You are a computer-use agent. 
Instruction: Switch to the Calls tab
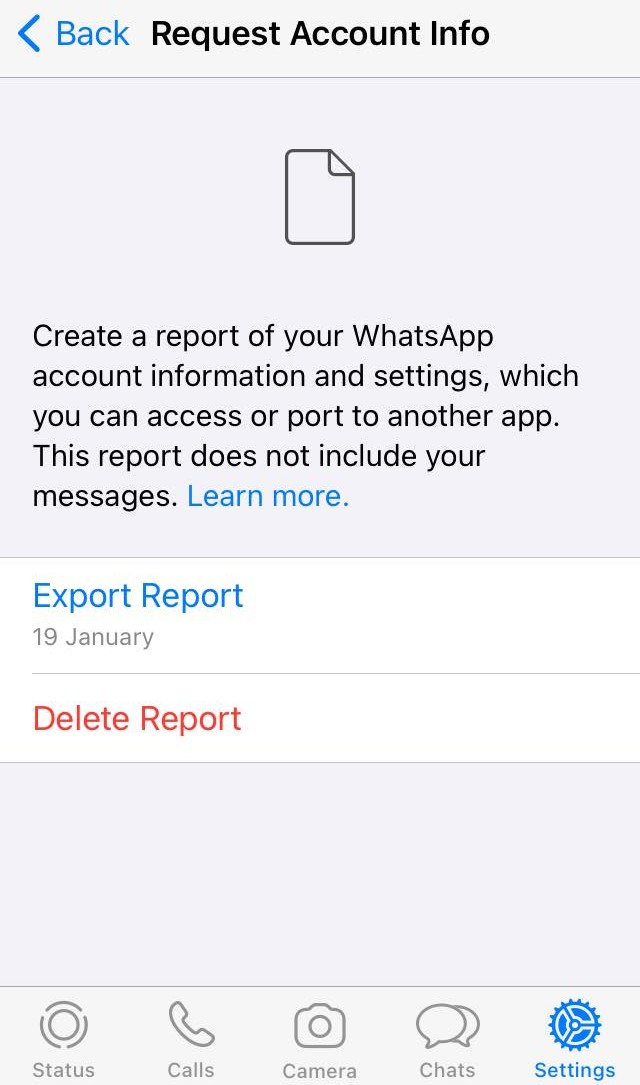click(x=191, y=1040)
